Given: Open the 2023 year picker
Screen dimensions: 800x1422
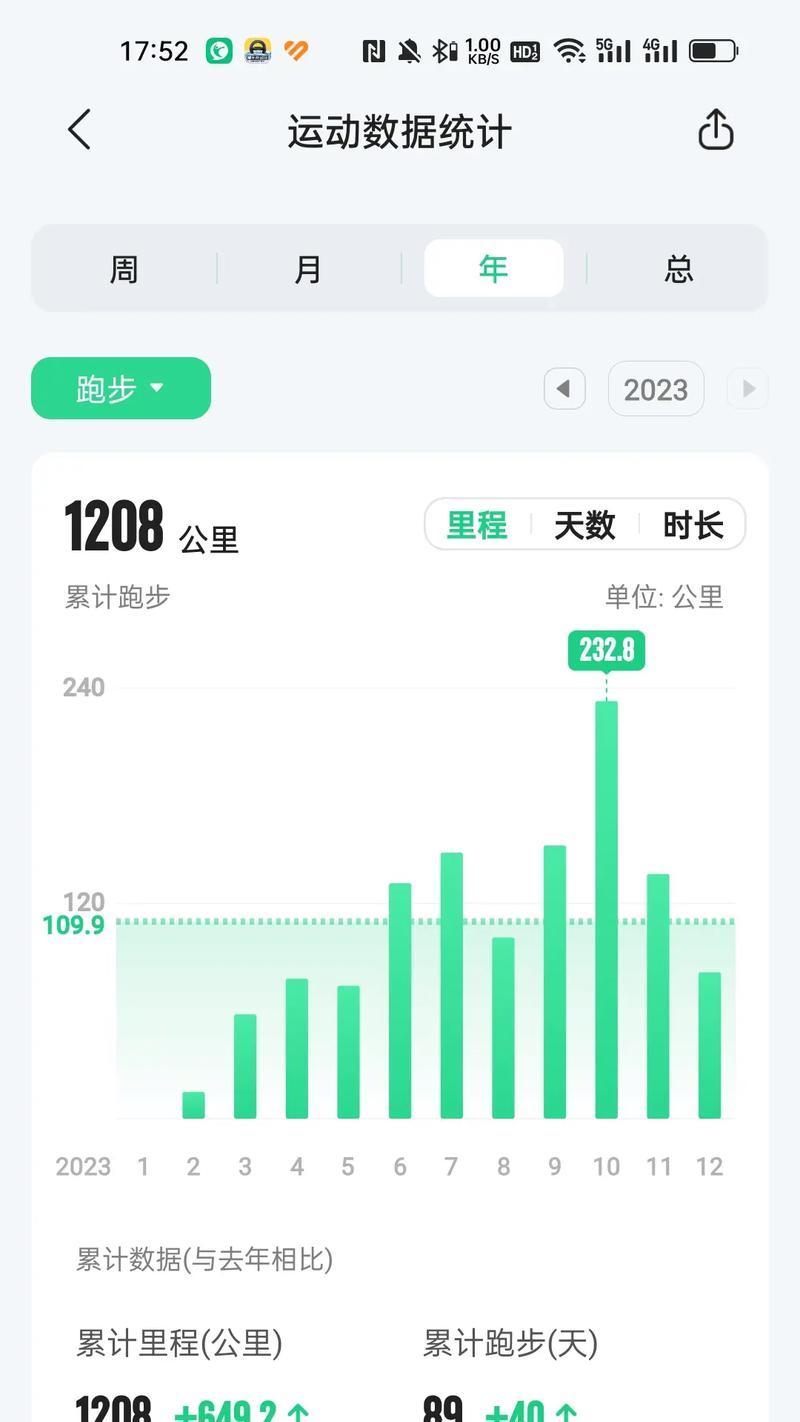Looking at the screenshot, I should (x=656, y=388).
